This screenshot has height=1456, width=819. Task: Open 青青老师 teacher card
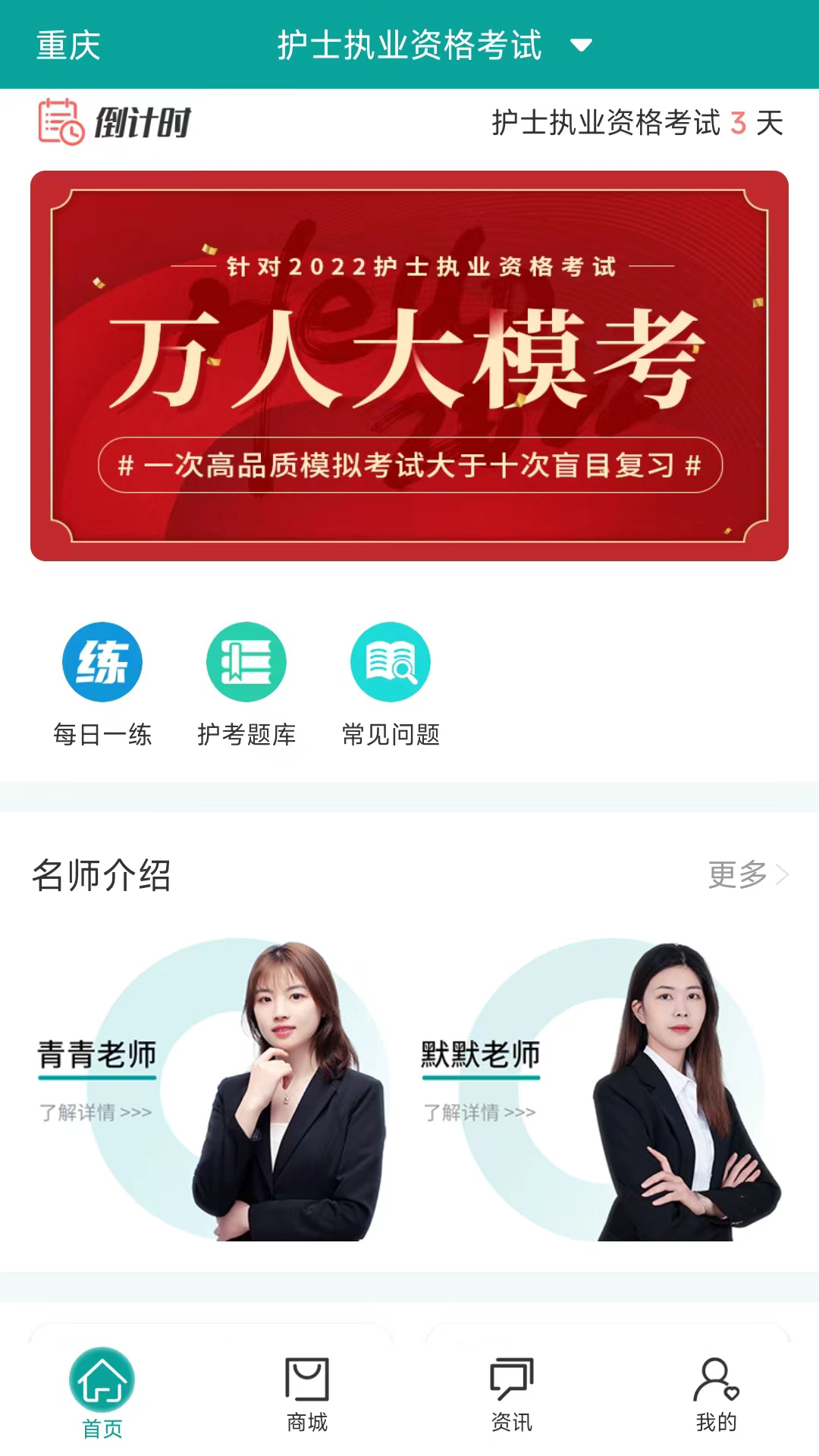[x=212, y=1090]
